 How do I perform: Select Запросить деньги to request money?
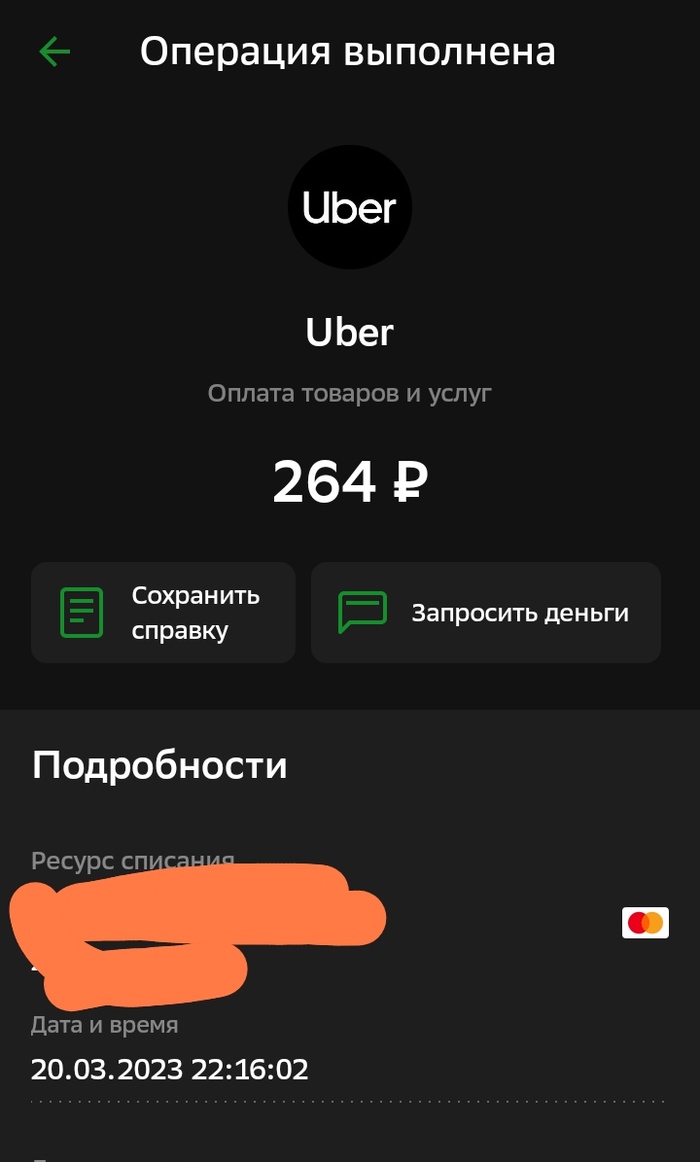[x=486, y=613]
